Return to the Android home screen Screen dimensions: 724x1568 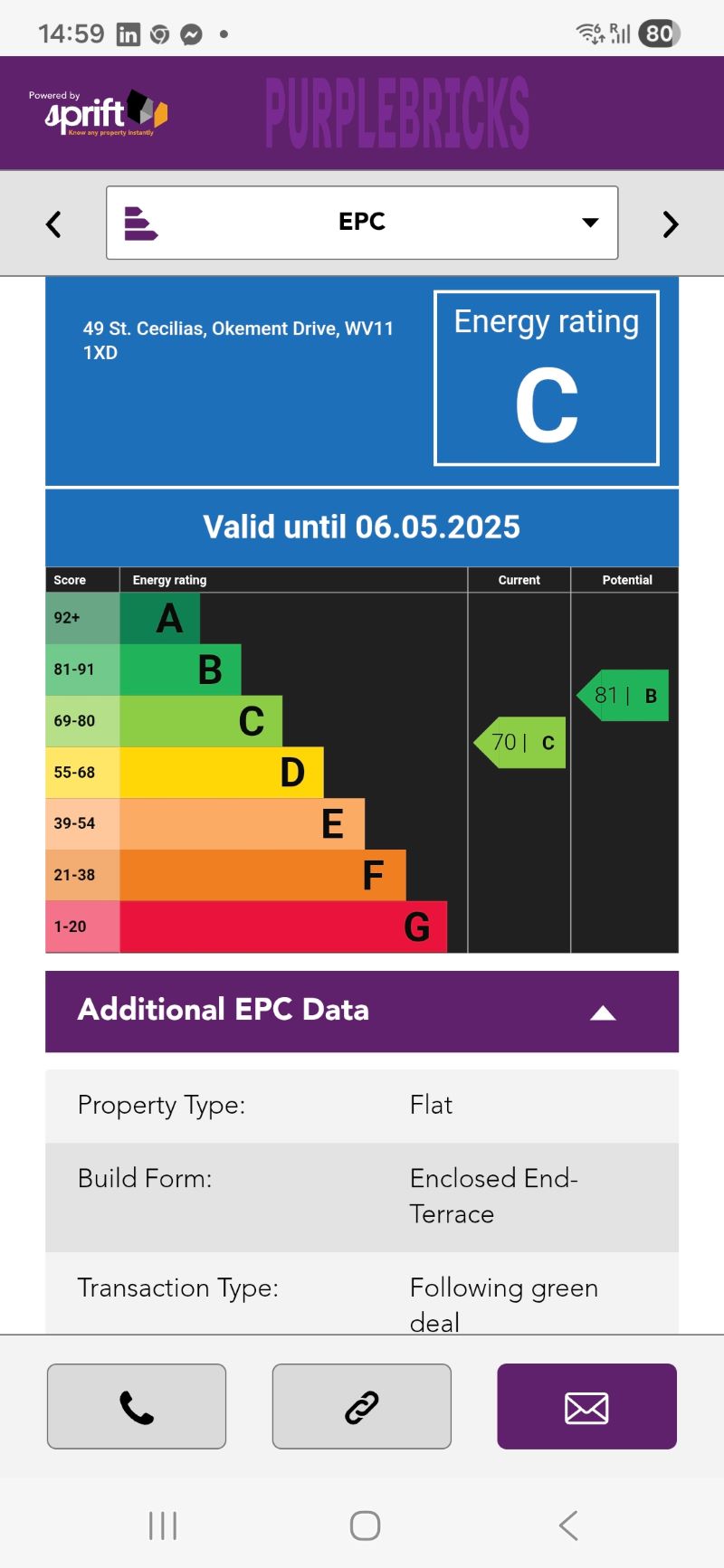(x=365, y=1525)
